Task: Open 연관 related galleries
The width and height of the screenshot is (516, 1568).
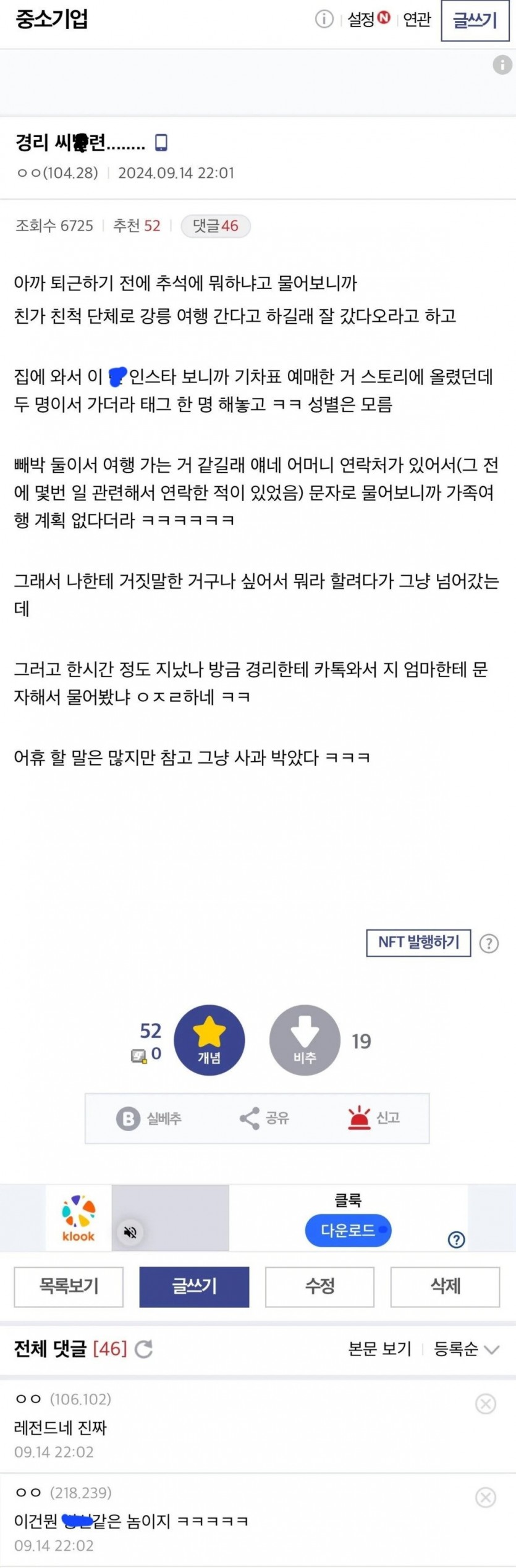Action: 417,20
